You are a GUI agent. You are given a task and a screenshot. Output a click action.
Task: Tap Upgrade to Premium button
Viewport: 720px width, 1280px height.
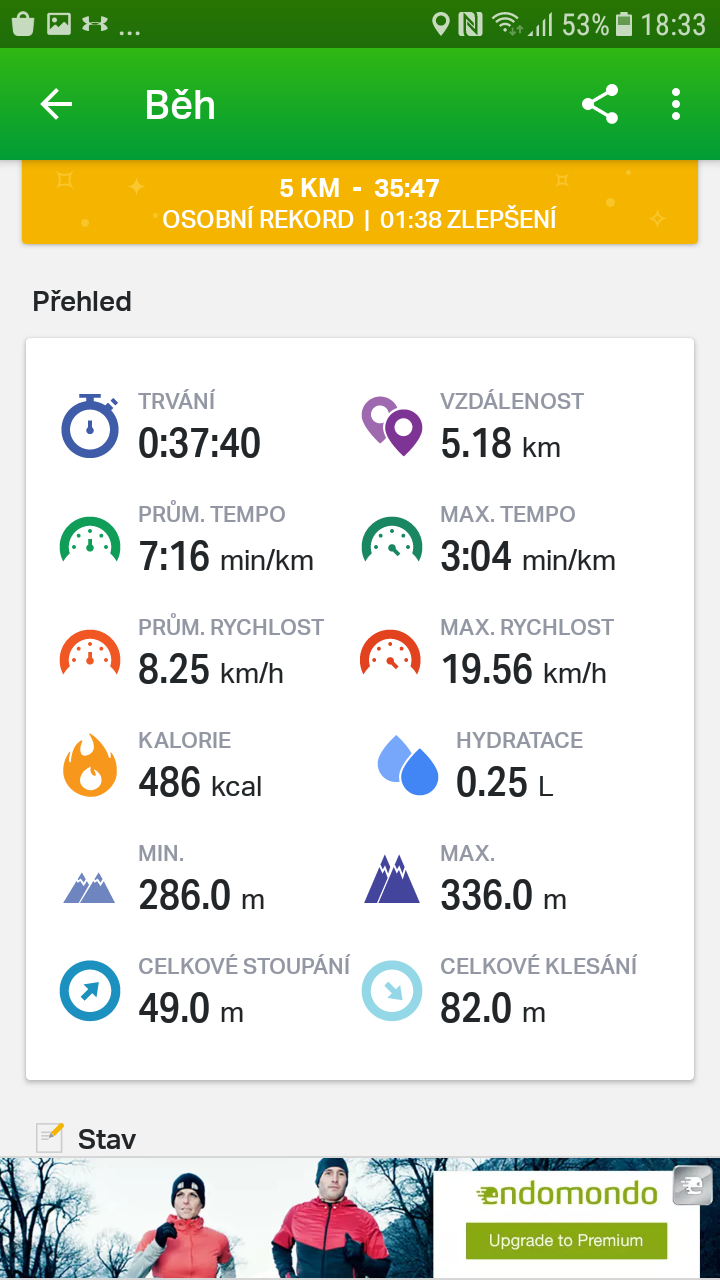(x=566, y=1240)
